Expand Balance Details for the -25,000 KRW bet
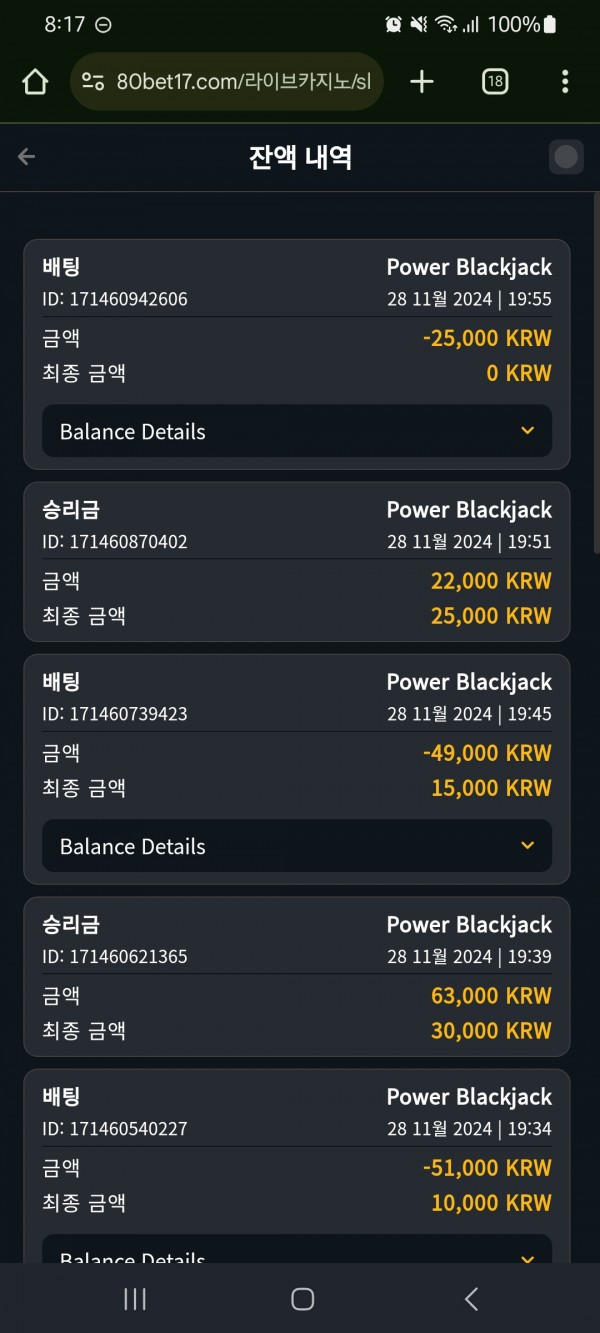 point(297,431)
